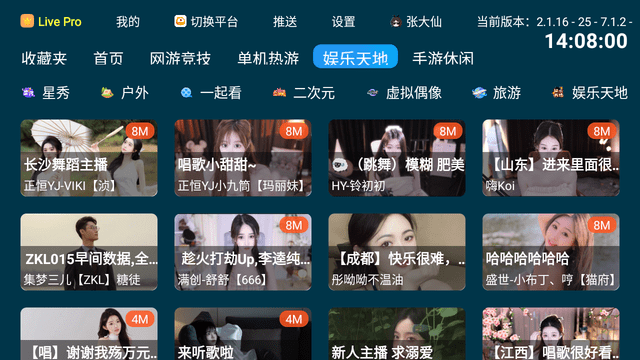Open the 唱歌小甜甜 live stream
This screenshot has width=640, height=360.
point(243,158)
